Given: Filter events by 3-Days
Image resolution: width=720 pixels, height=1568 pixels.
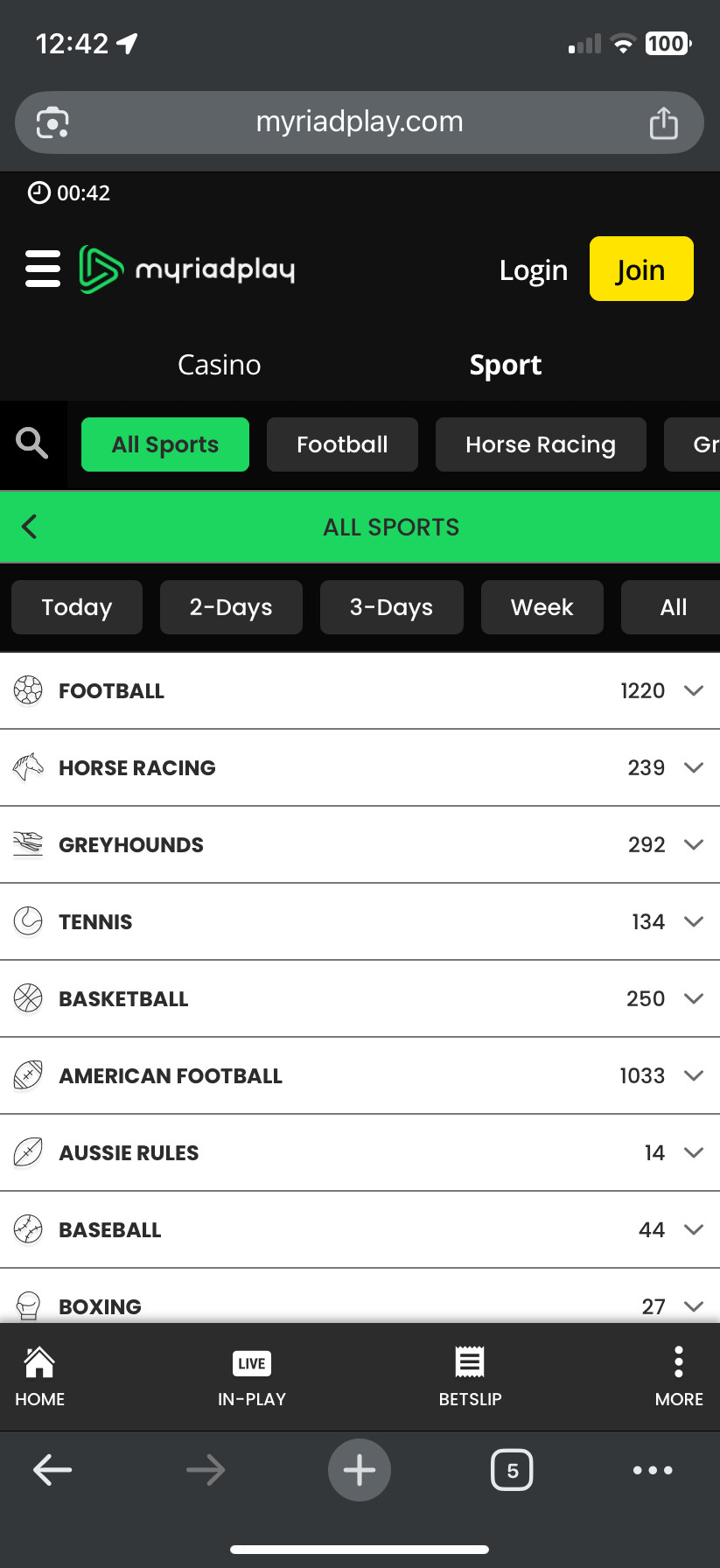Looking at the screenshot, I should 391,607.
